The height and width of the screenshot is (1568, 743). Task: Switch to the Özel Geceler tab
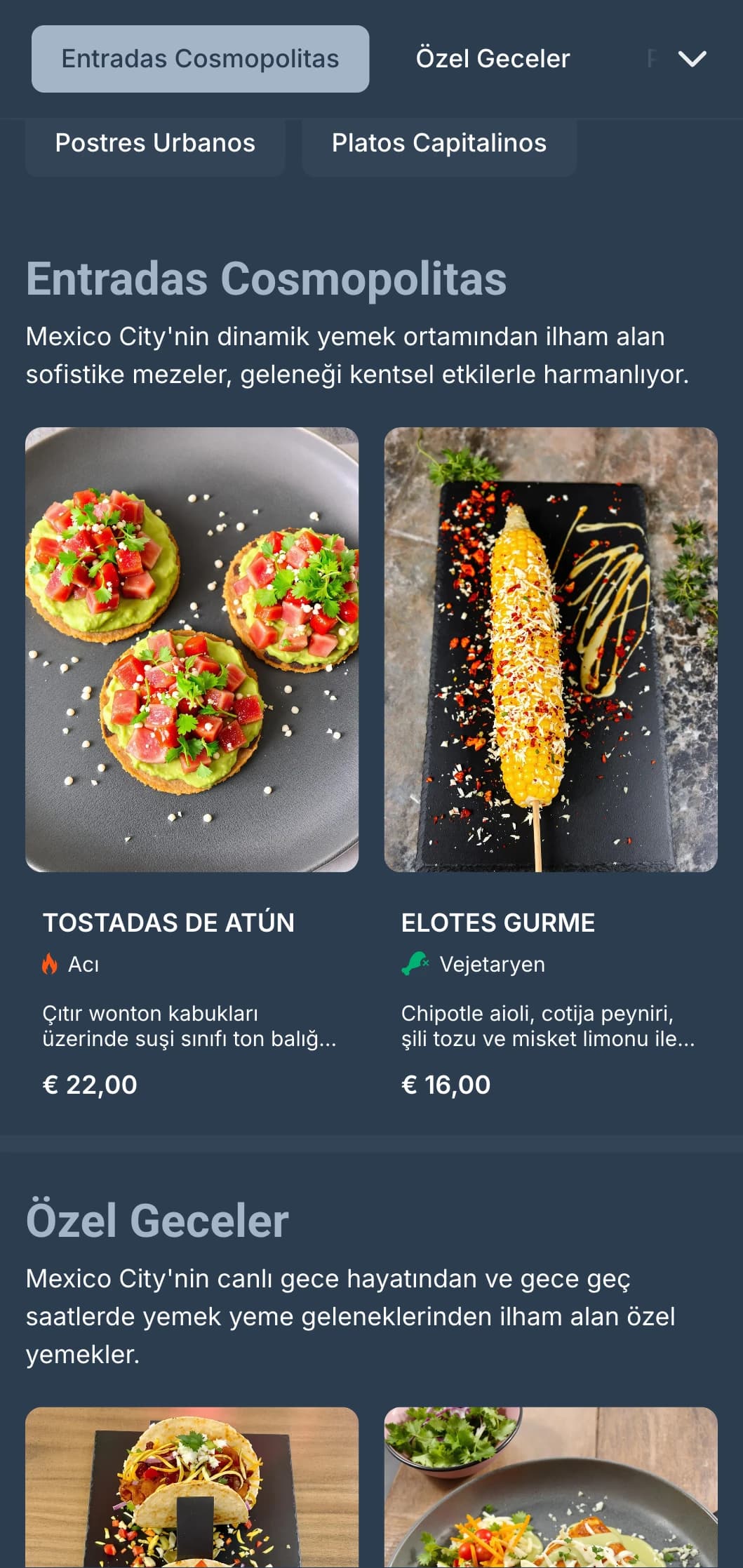(493, 59)
